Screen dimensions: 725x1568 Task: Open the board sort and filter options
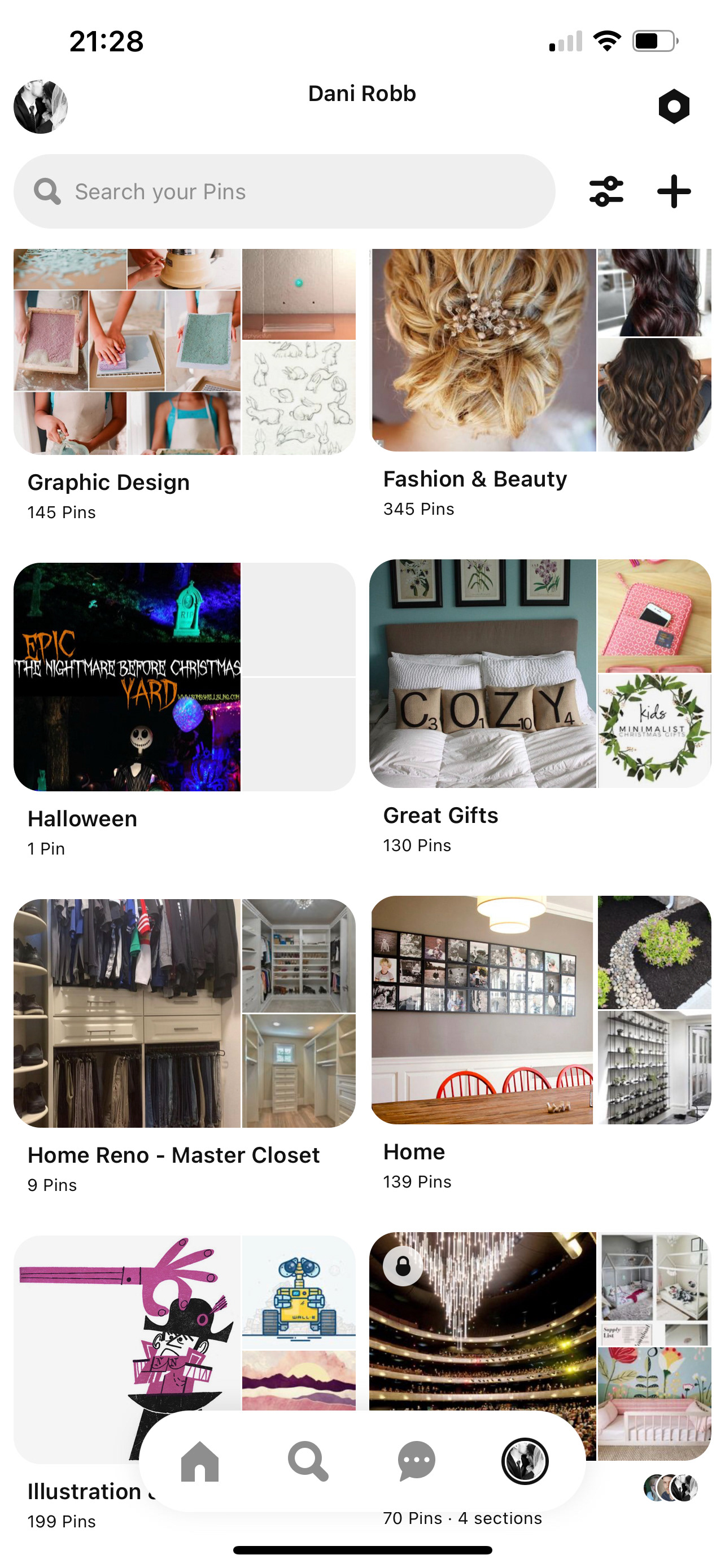(606, 192)
